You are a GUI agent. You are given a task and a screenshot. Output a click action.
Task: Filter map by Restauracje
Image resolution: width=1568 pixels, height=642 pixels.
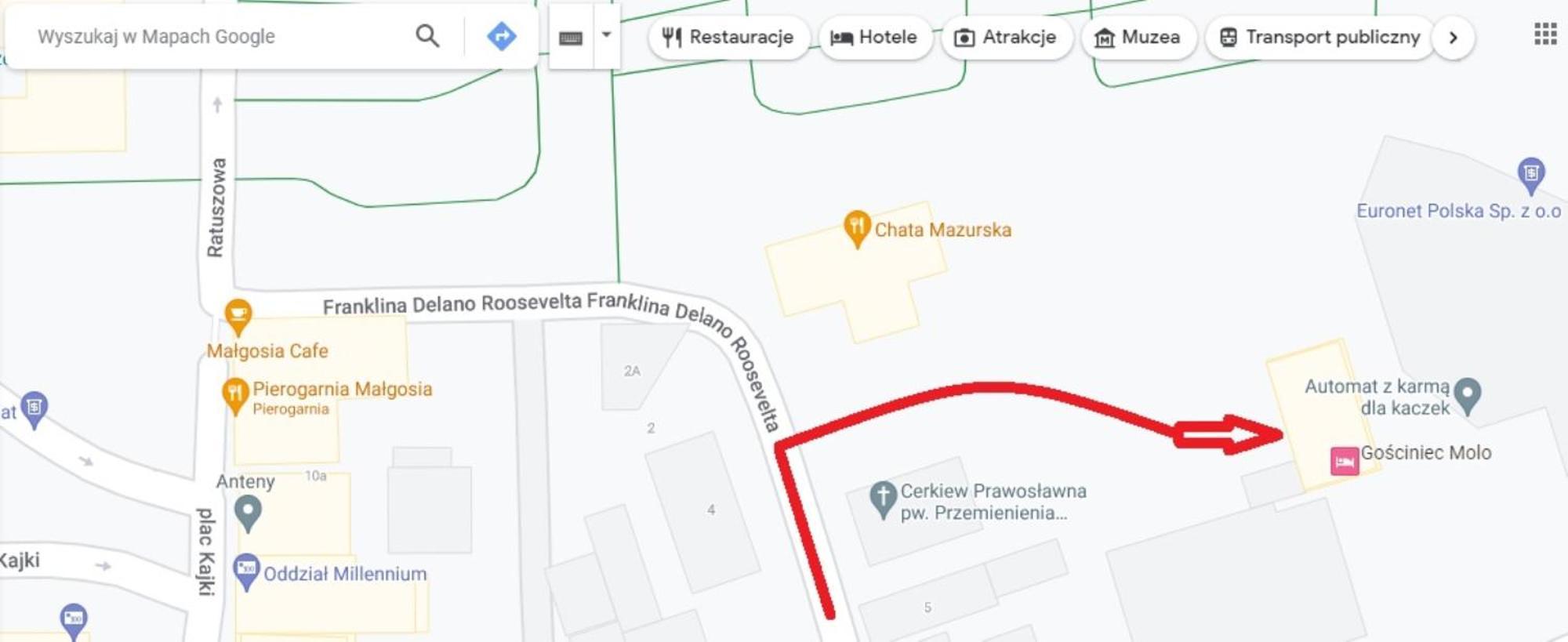[x=728, y=37]
